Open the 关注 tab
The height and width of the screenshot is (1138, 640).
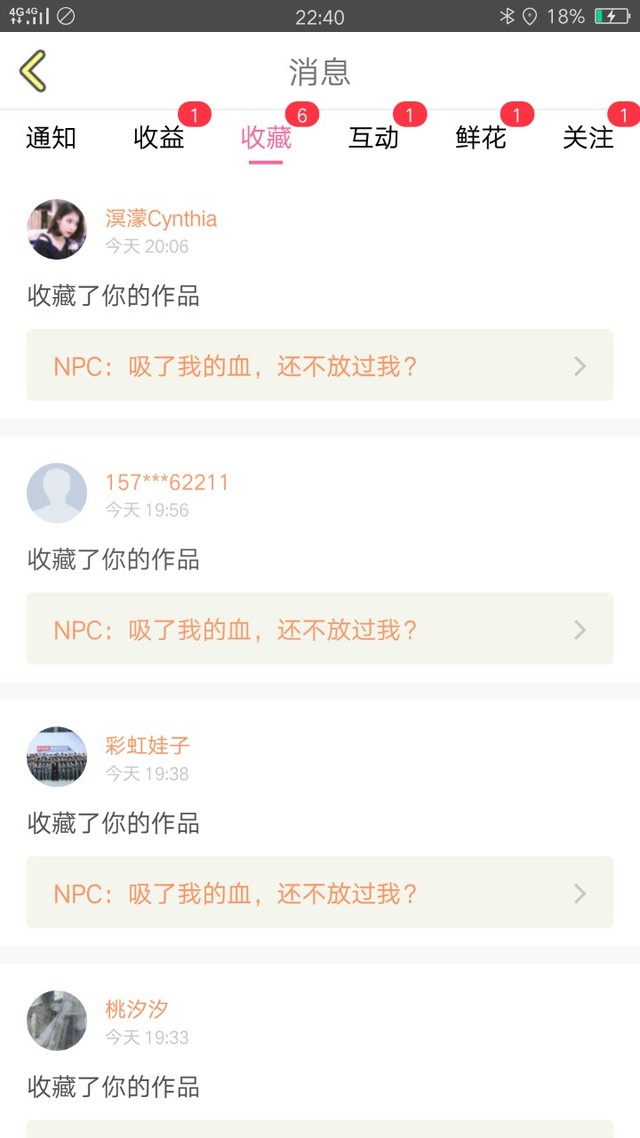click(x=588, y=137)
